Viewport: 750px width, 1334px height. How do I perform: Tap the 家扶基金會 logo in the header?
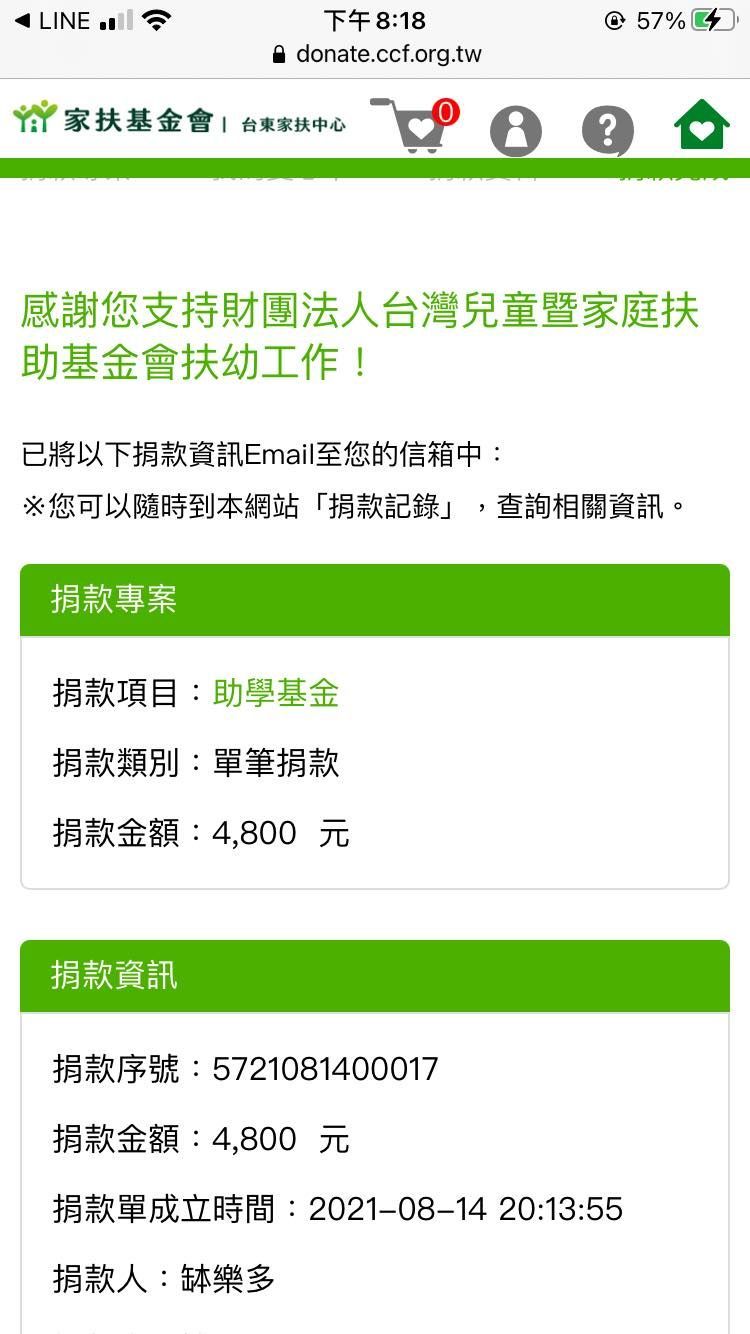coord(114,121)
